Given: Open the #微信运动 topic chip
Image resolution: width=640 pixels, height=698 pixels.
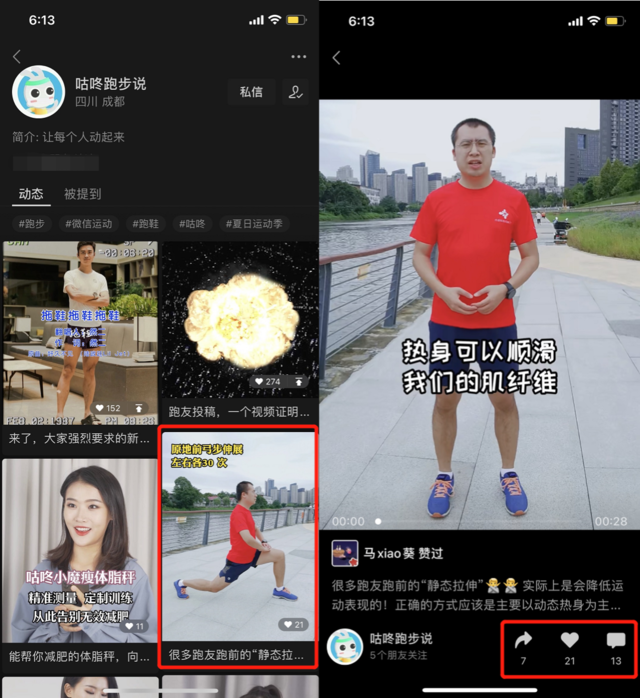Looking at the screenshot, I should [x=89, y=224].
